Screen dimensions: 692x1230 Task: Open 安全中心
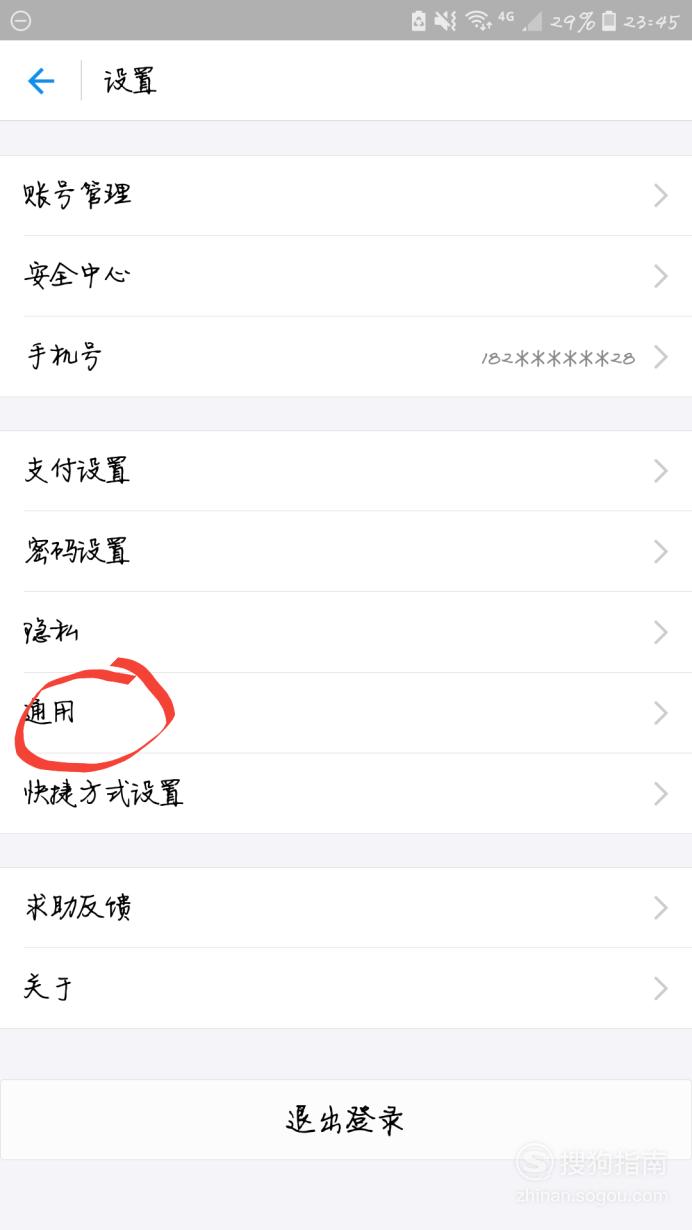pyautogui.click(x=346, y=277)
